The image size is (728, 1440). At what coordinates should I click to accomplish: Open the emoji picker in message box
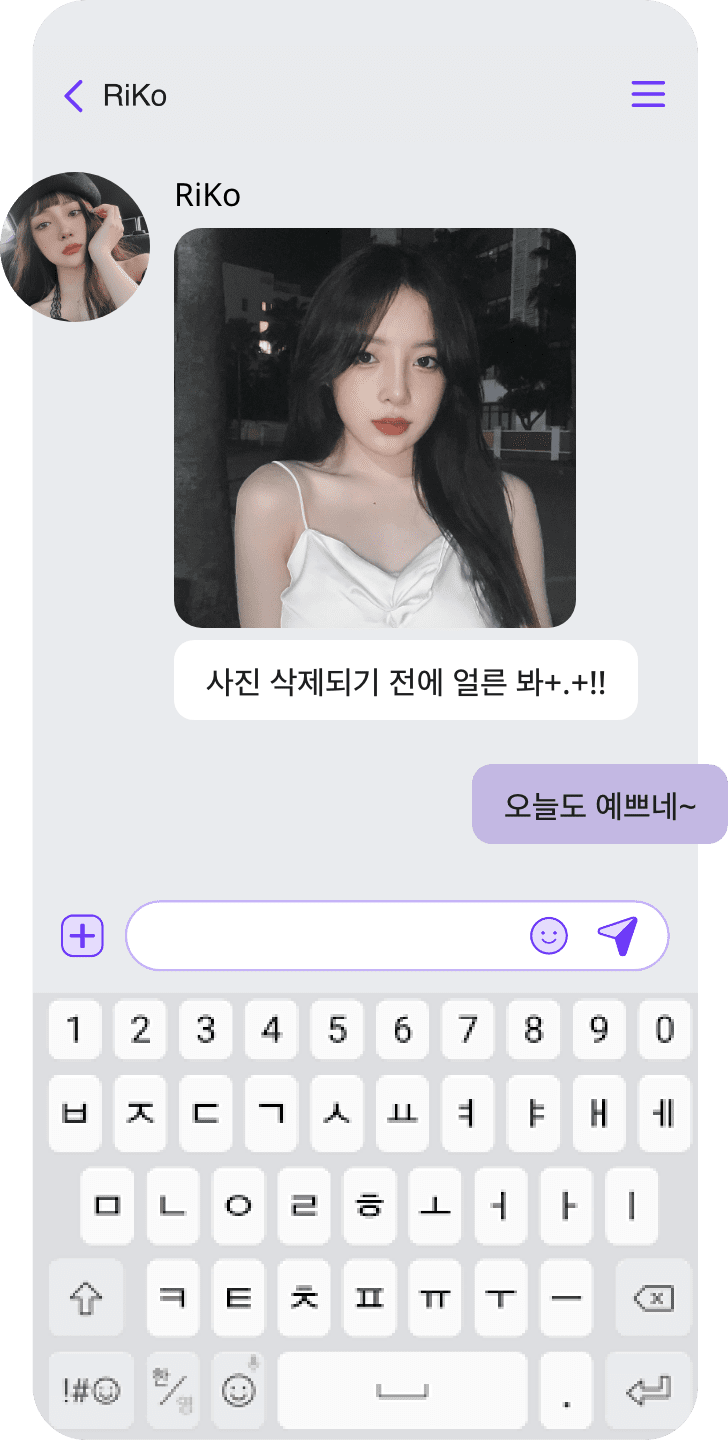click(x=548, y=936)
